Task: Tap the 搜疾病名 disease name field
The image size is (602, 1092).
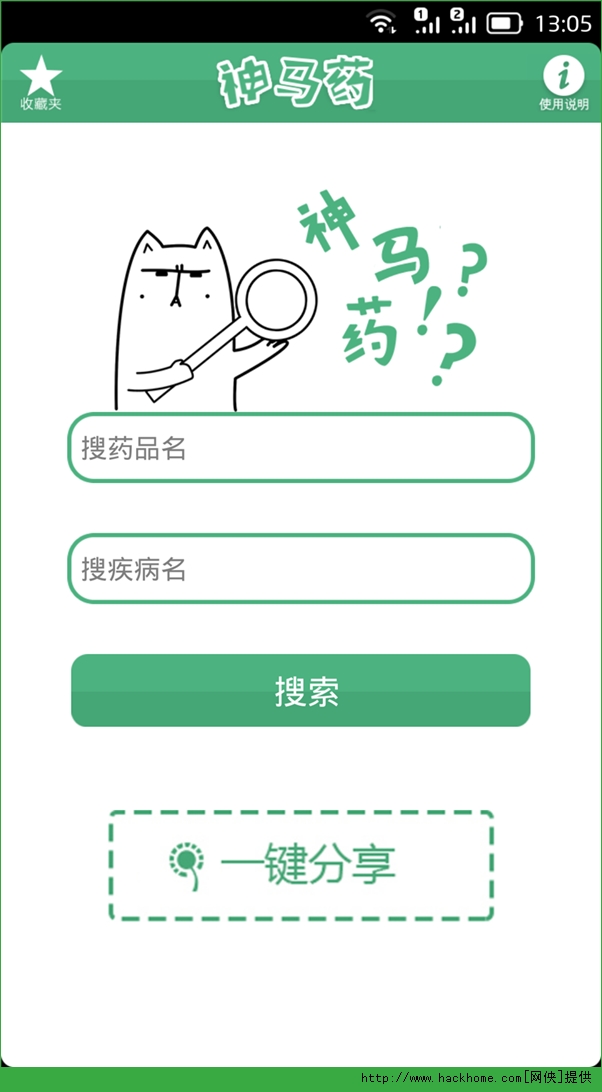Action: click(301, 568)
